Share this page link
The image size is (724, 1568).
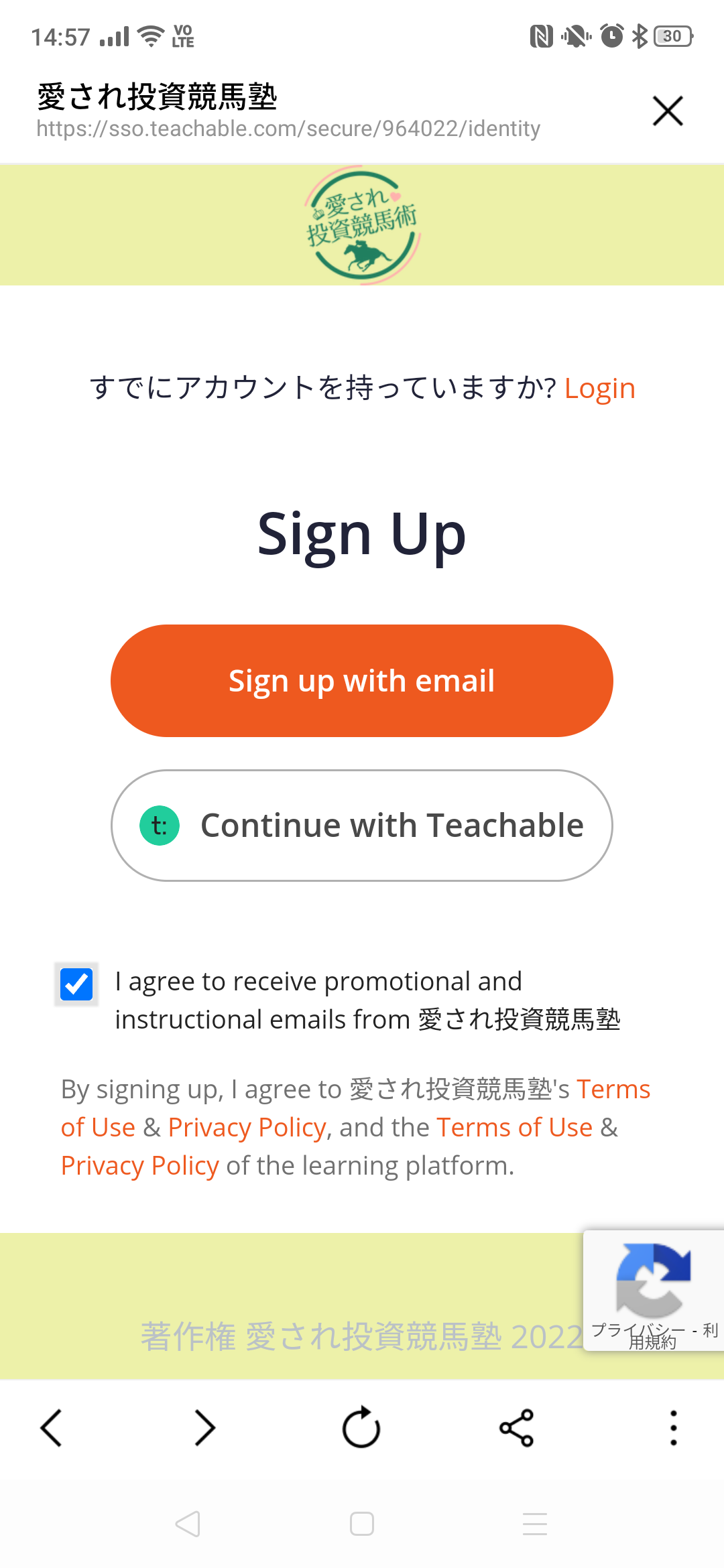[x=517, y=1428]
